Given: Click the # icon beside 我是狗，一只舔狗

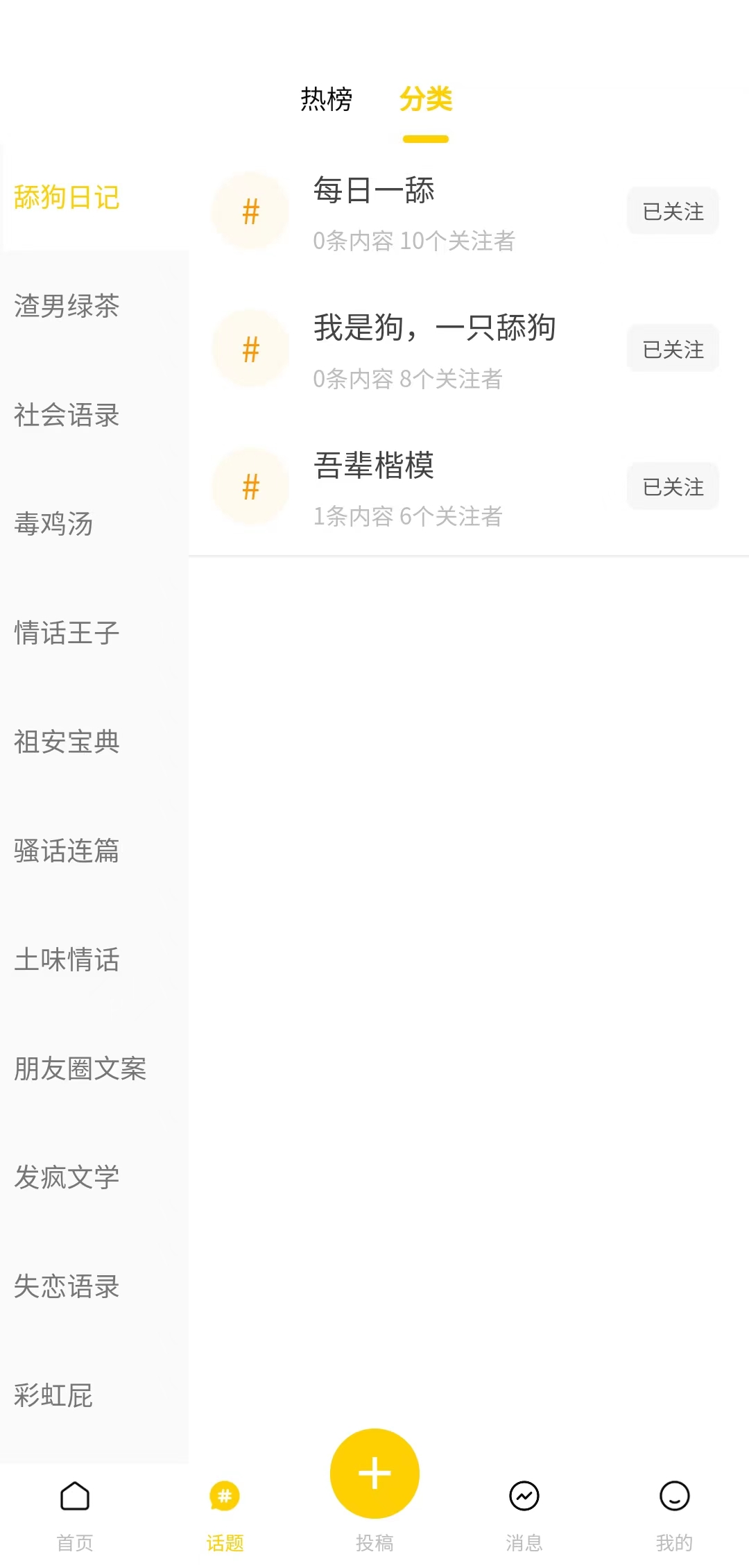Looking at the screenshot, I should [250, 348].
